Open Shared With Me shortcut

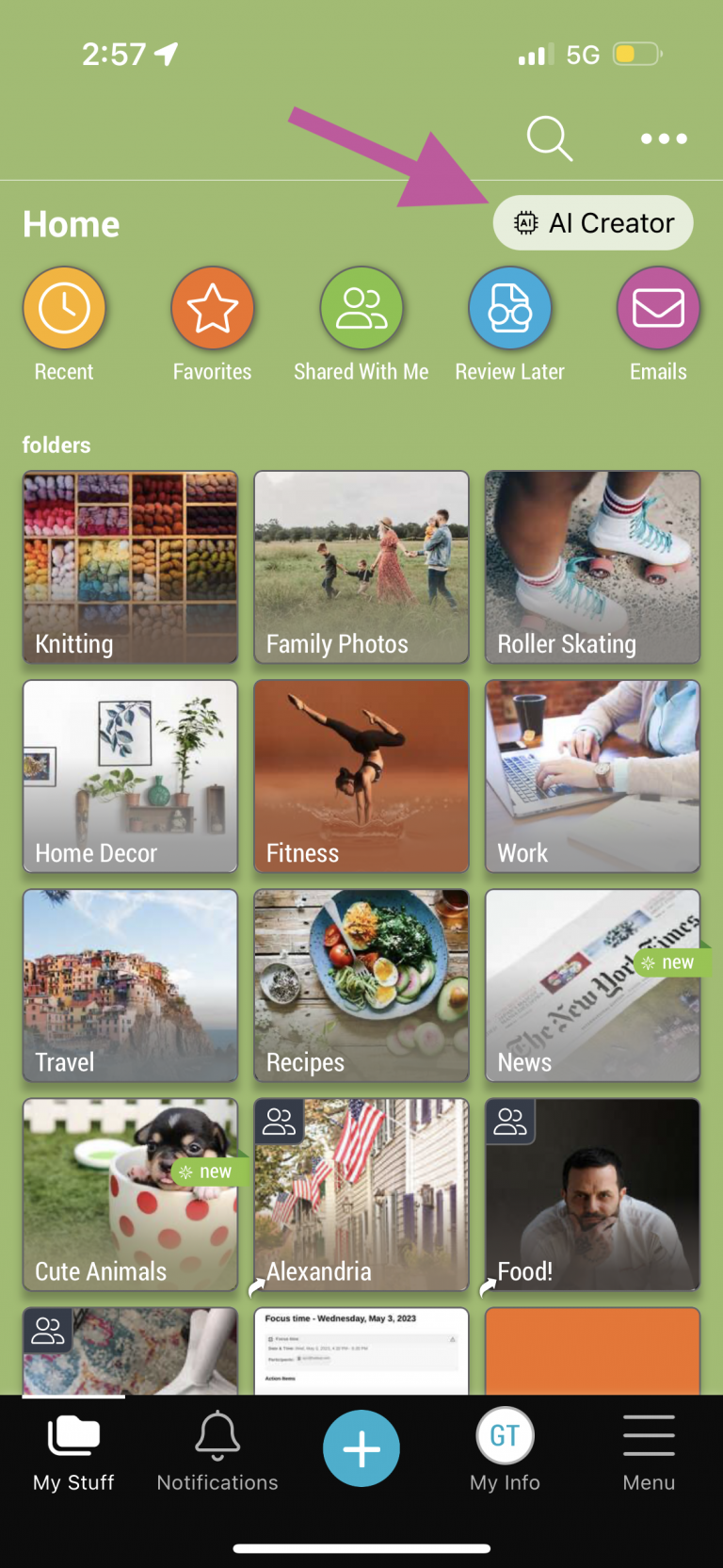(x=361, y=309)
